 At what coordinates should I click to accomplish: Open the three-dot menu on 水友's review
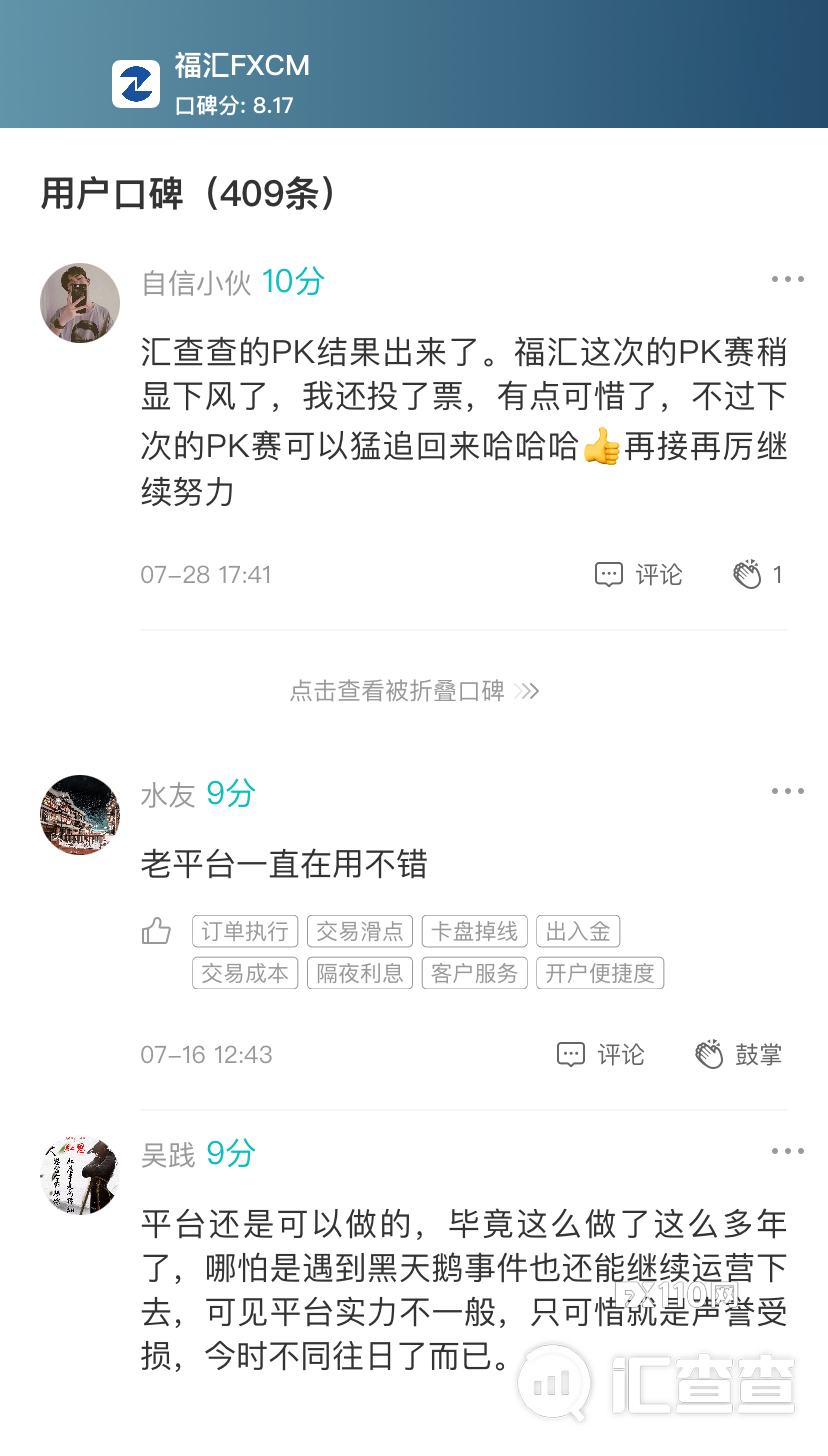click(x=789, y=790)
